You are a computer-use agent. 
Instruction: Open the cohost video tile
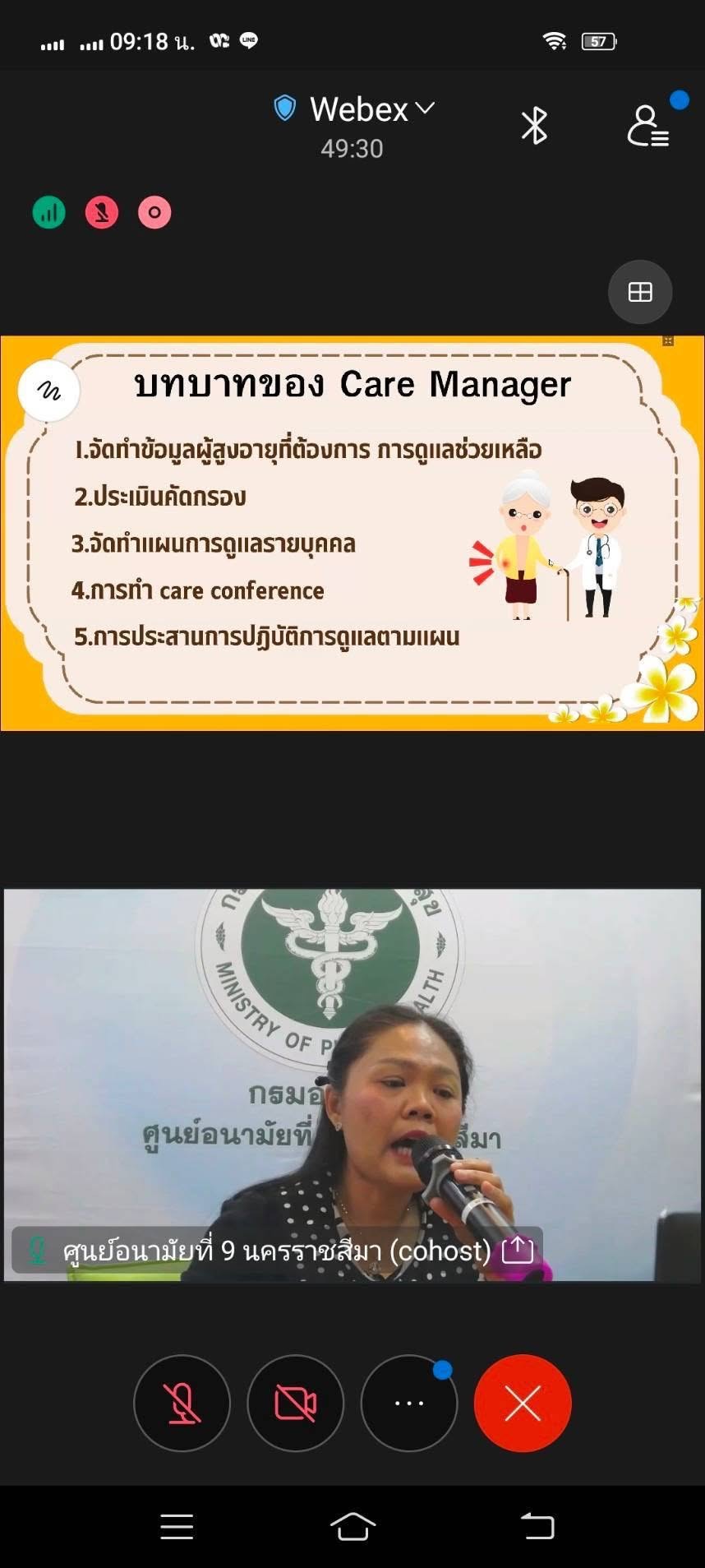coord(352,1085)
